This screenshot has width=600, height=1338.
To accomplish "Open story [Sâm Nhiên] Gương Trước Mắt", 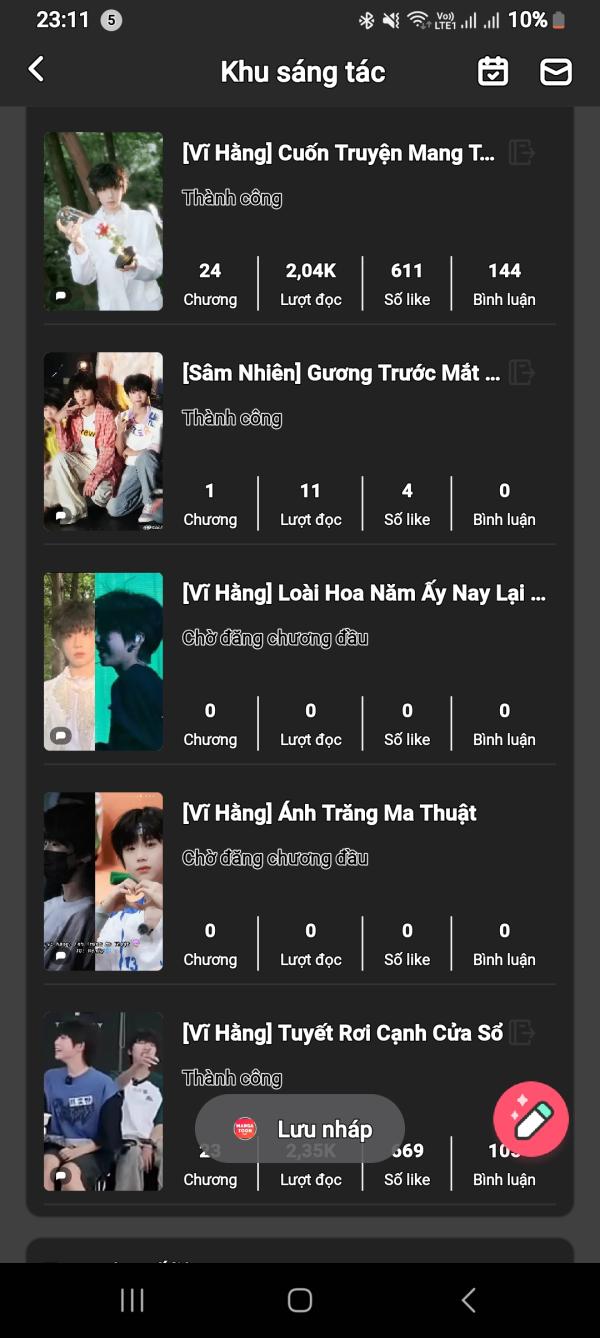I will pos(340,373).
